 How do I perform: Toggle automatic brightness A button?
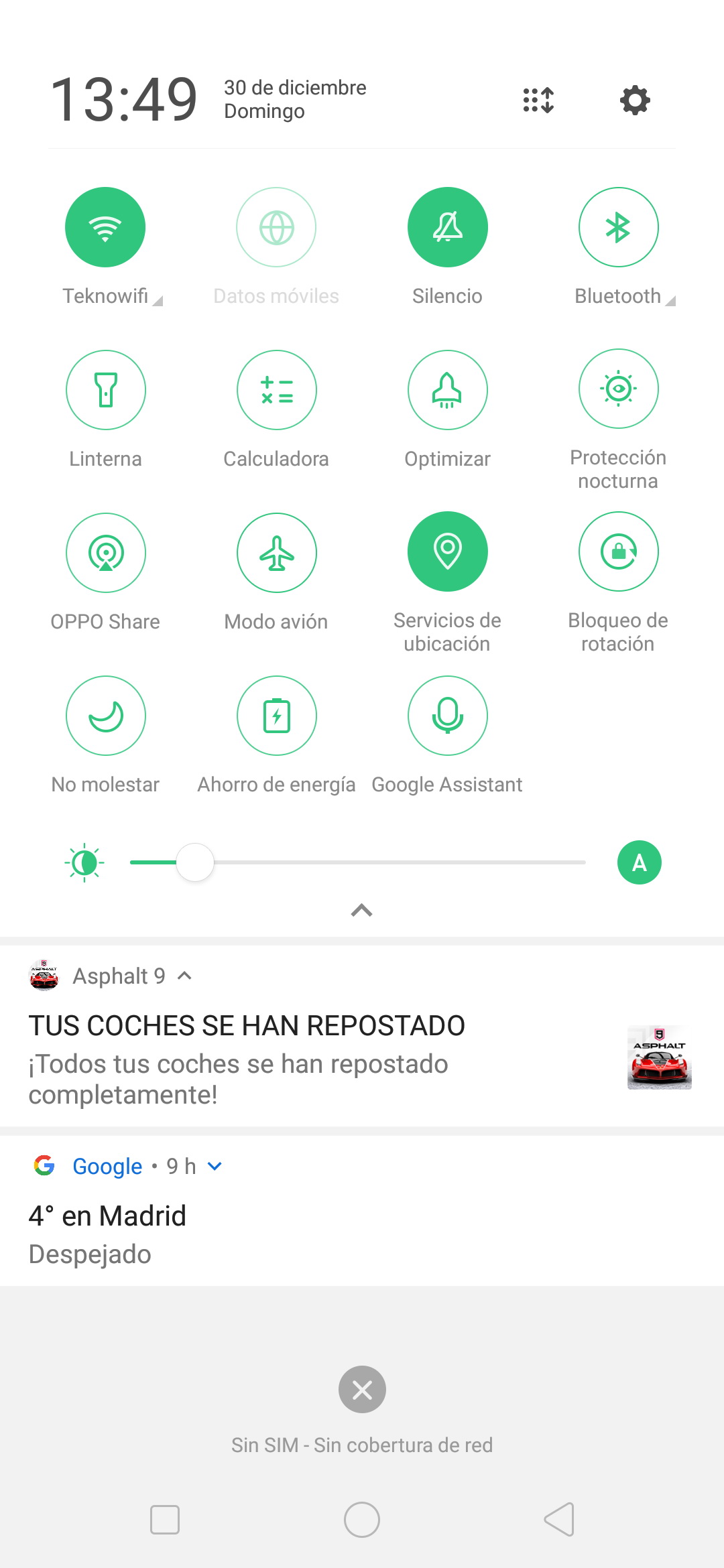coord(639,862)
